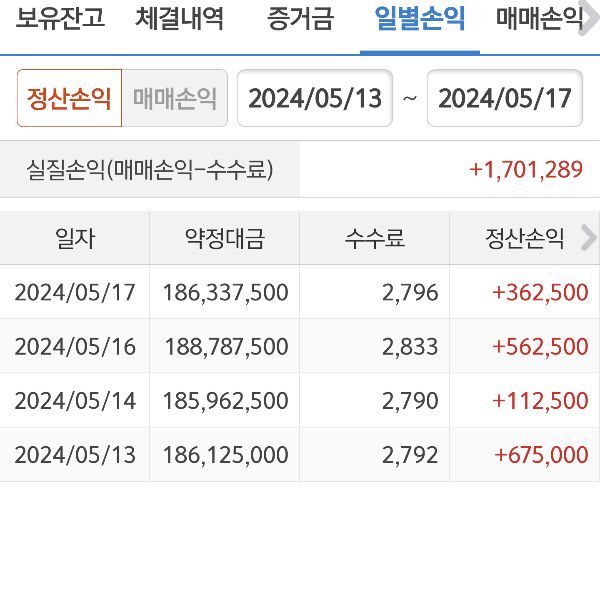
Task: Change the end date 2024/05/17
Action: point(505,98)
